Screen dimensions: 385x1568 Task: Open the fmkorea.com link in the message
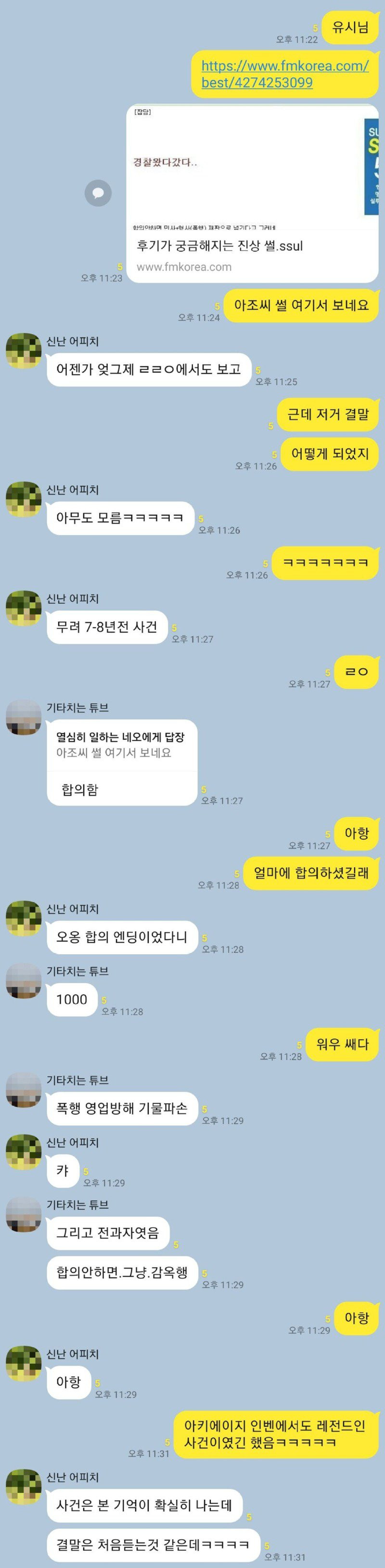284,74
